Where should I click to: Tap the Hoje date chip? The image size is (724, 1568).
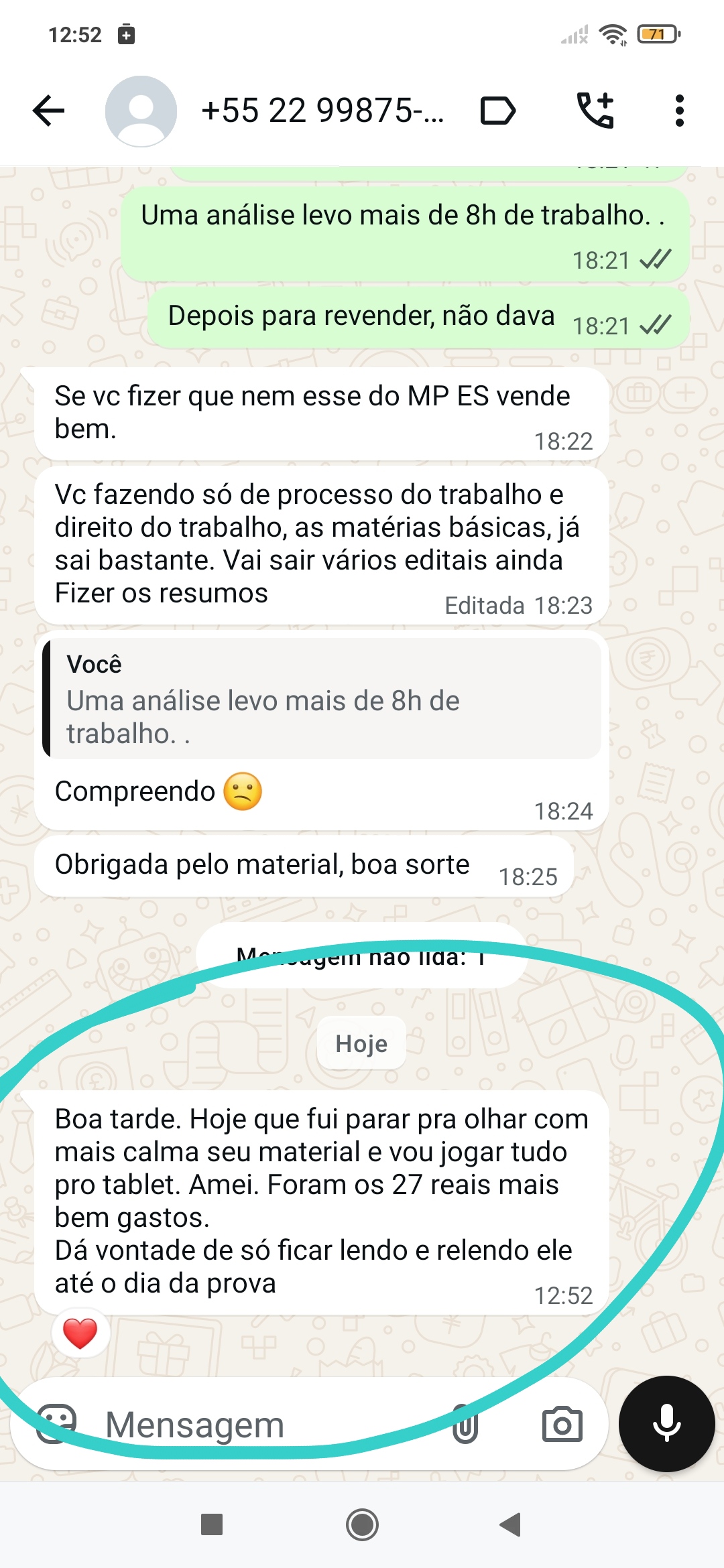tap(361, 1043)
